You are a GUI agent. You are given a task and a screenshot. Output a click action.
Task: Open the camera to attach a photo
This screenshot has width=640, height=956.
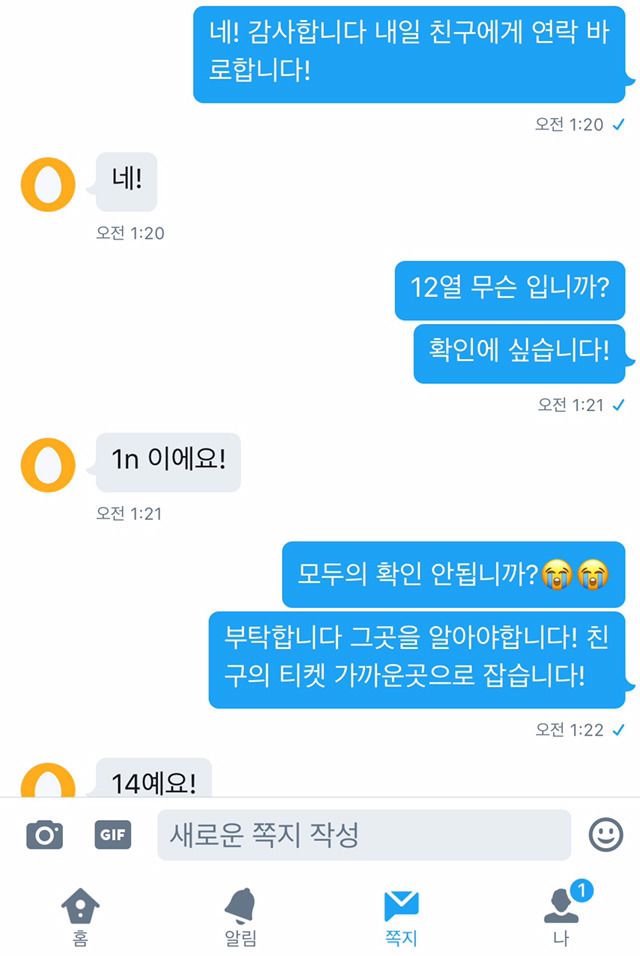click(x=44, y=835)
